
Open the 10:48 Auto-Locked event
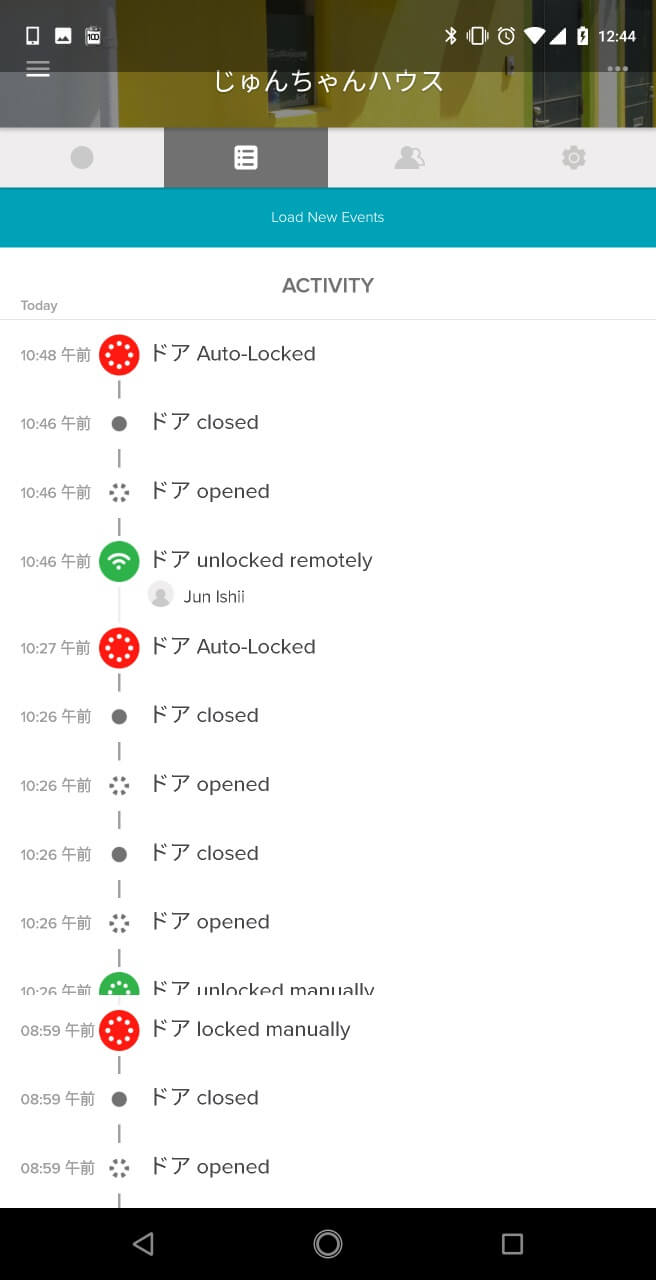click(256, 354)
